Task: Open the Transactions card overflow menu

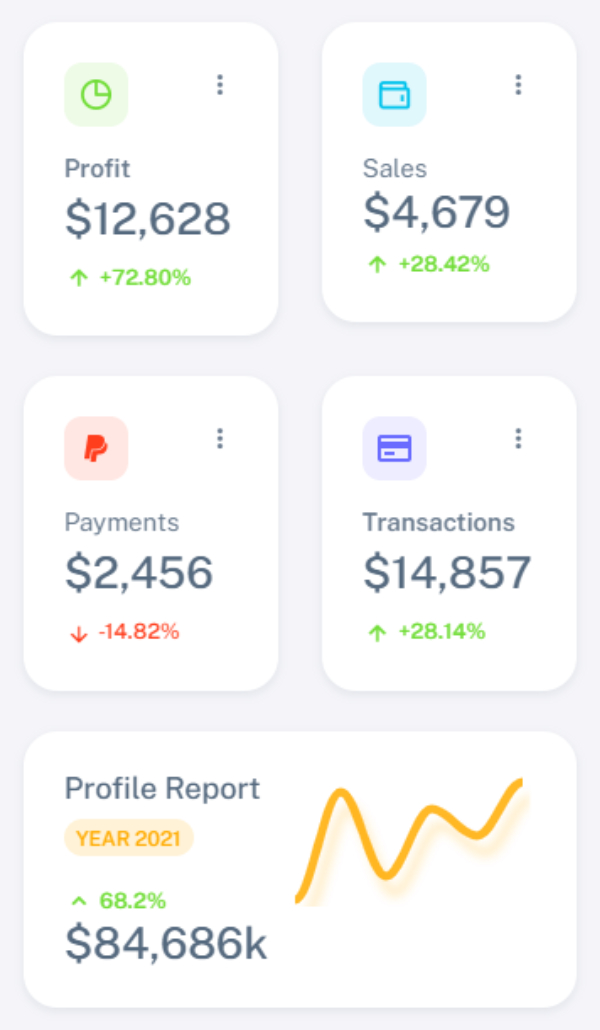Action: pos(518,438)
